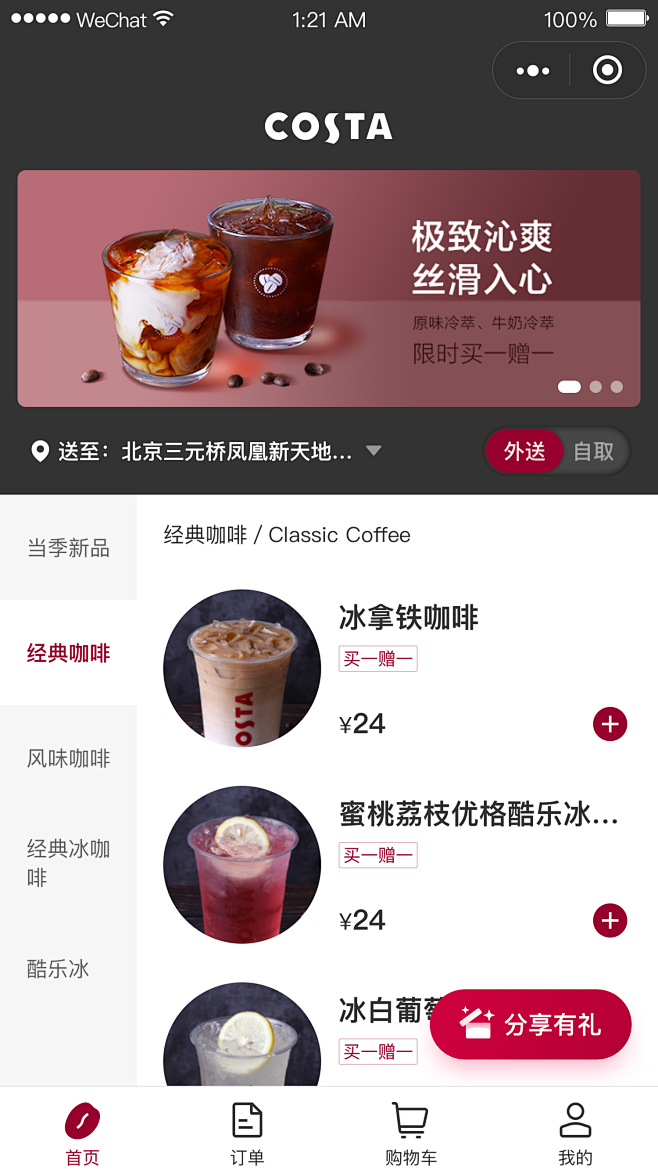Switch to 外送 delivery mode
Screen dimensions: 658x1170
pyautogui.click(x=524, y=451)
